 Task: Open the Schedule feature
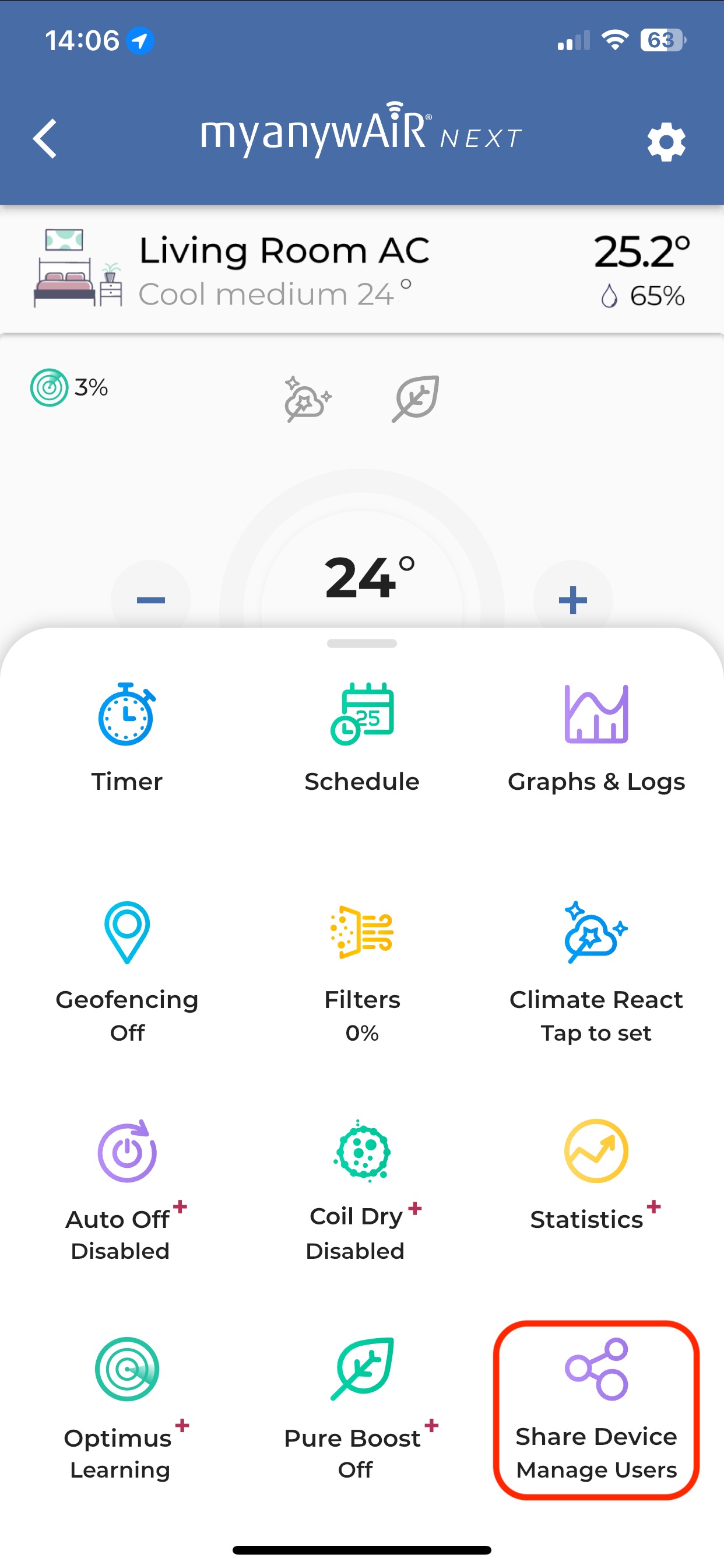coord(362,738)
